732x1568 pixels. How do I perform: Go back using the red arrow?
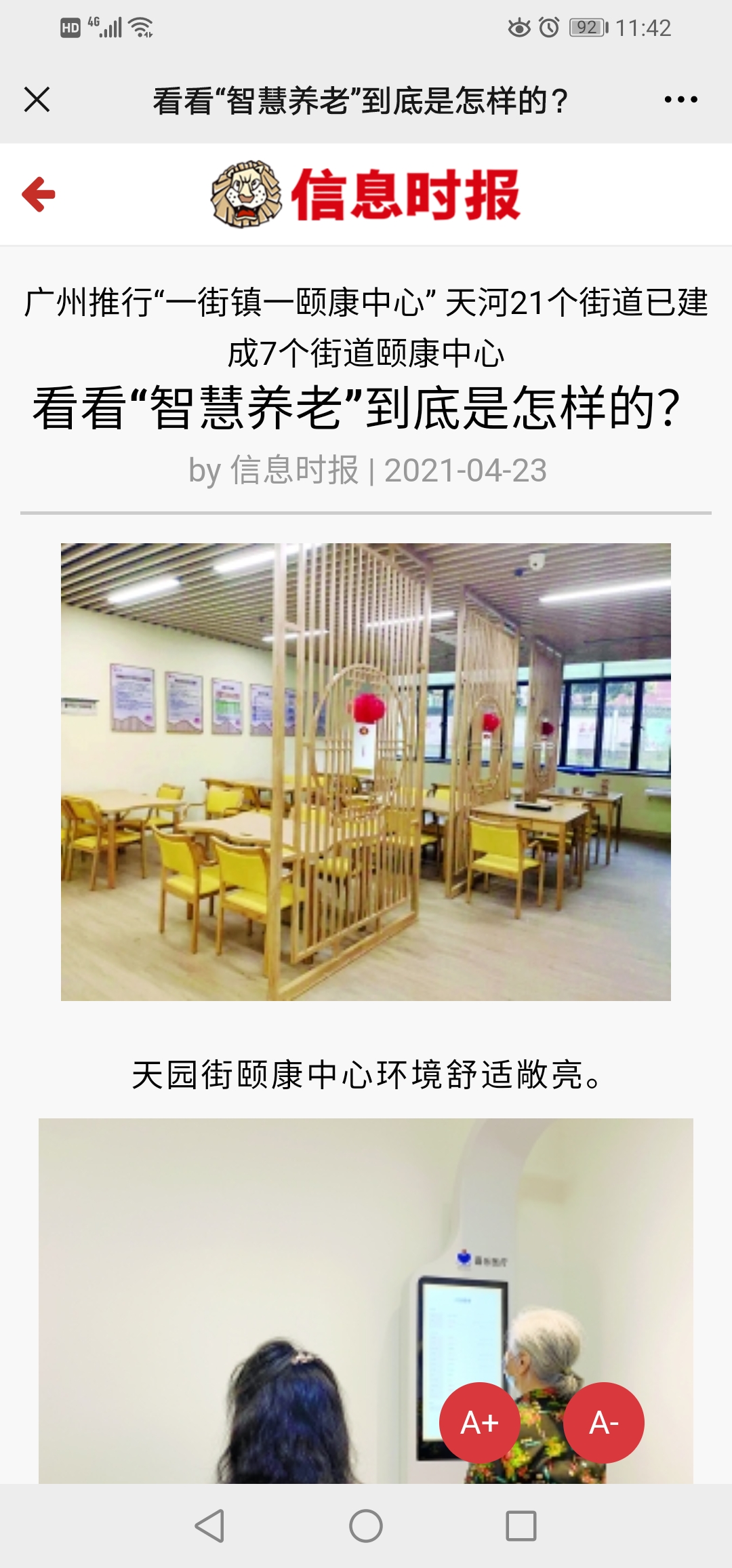click(x=39, y=195)
